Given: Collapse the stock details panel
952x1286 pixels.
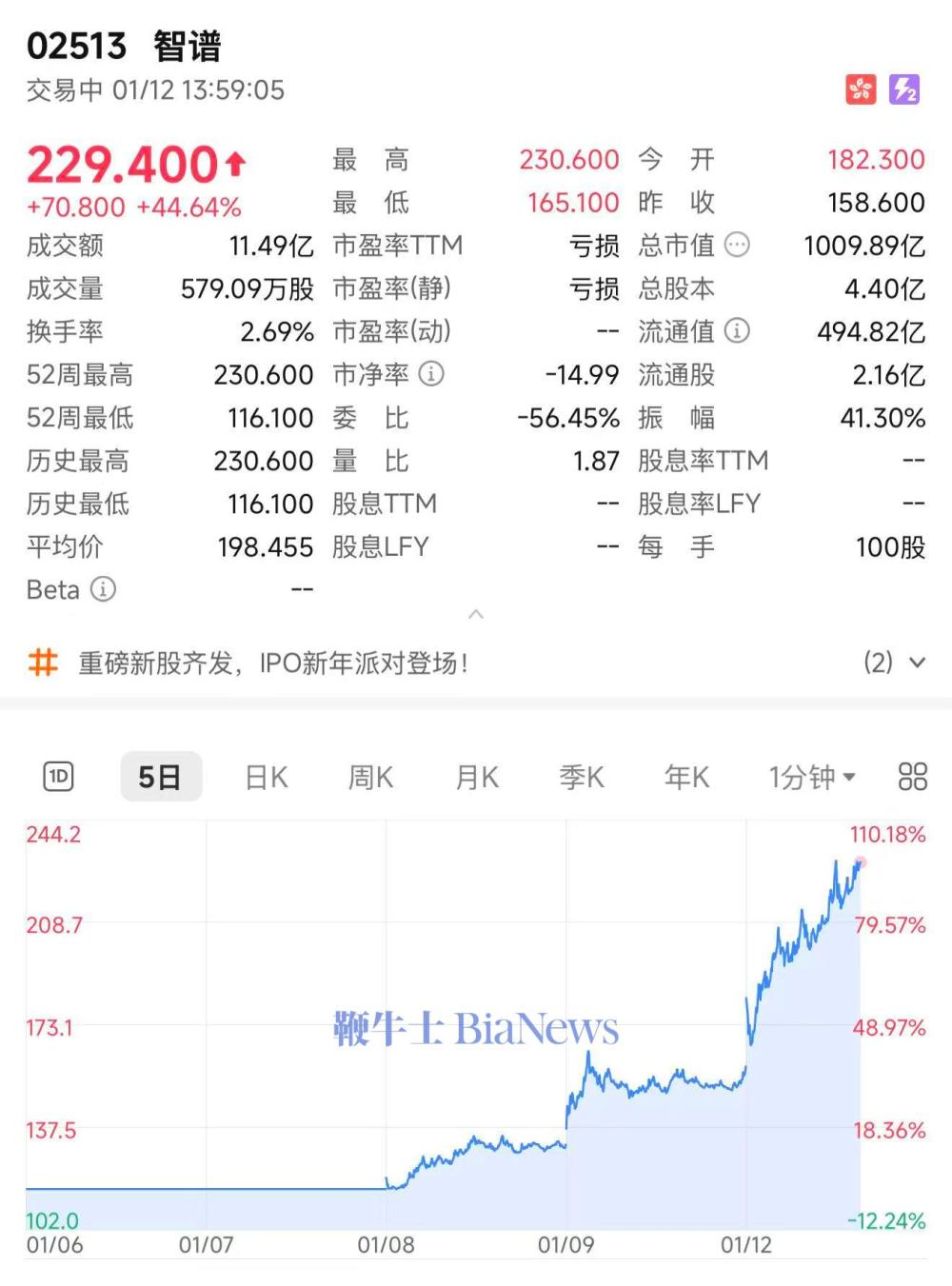Looking at the screenshot, I should (x=476, y=615).
